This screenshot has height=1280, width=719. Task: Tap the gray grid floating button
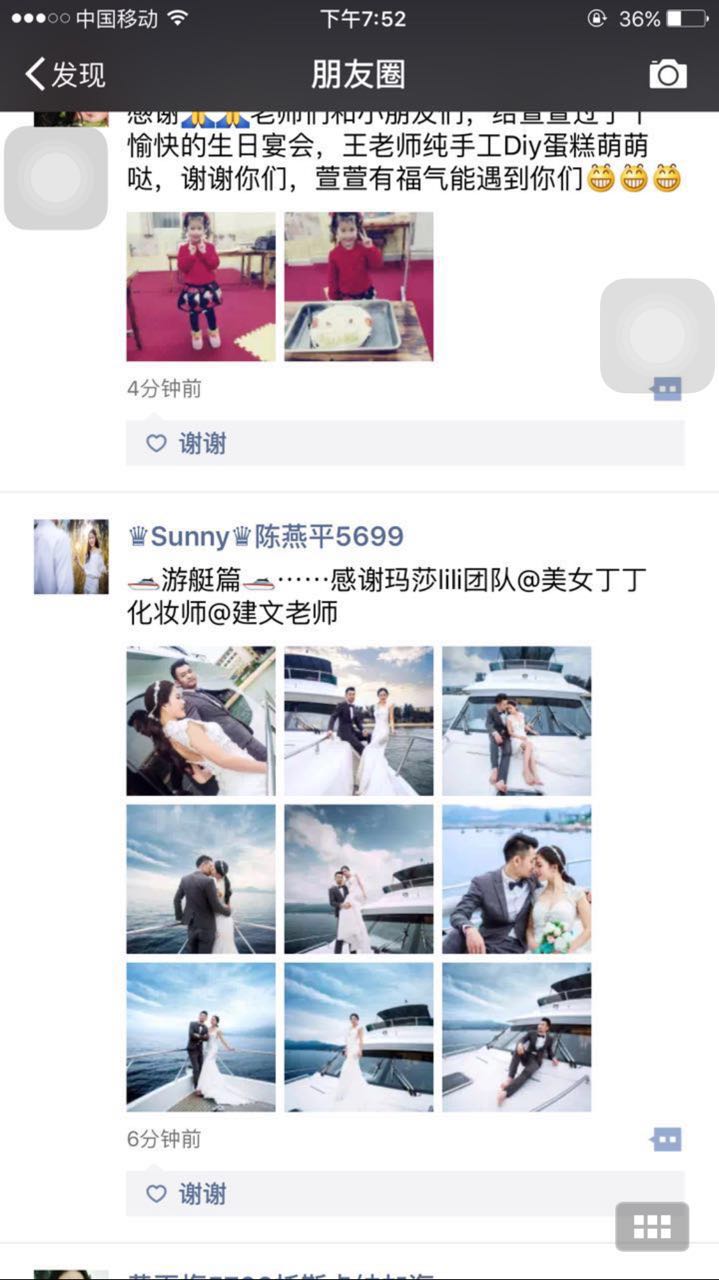pyautogui.click(x=652, y=1226)
